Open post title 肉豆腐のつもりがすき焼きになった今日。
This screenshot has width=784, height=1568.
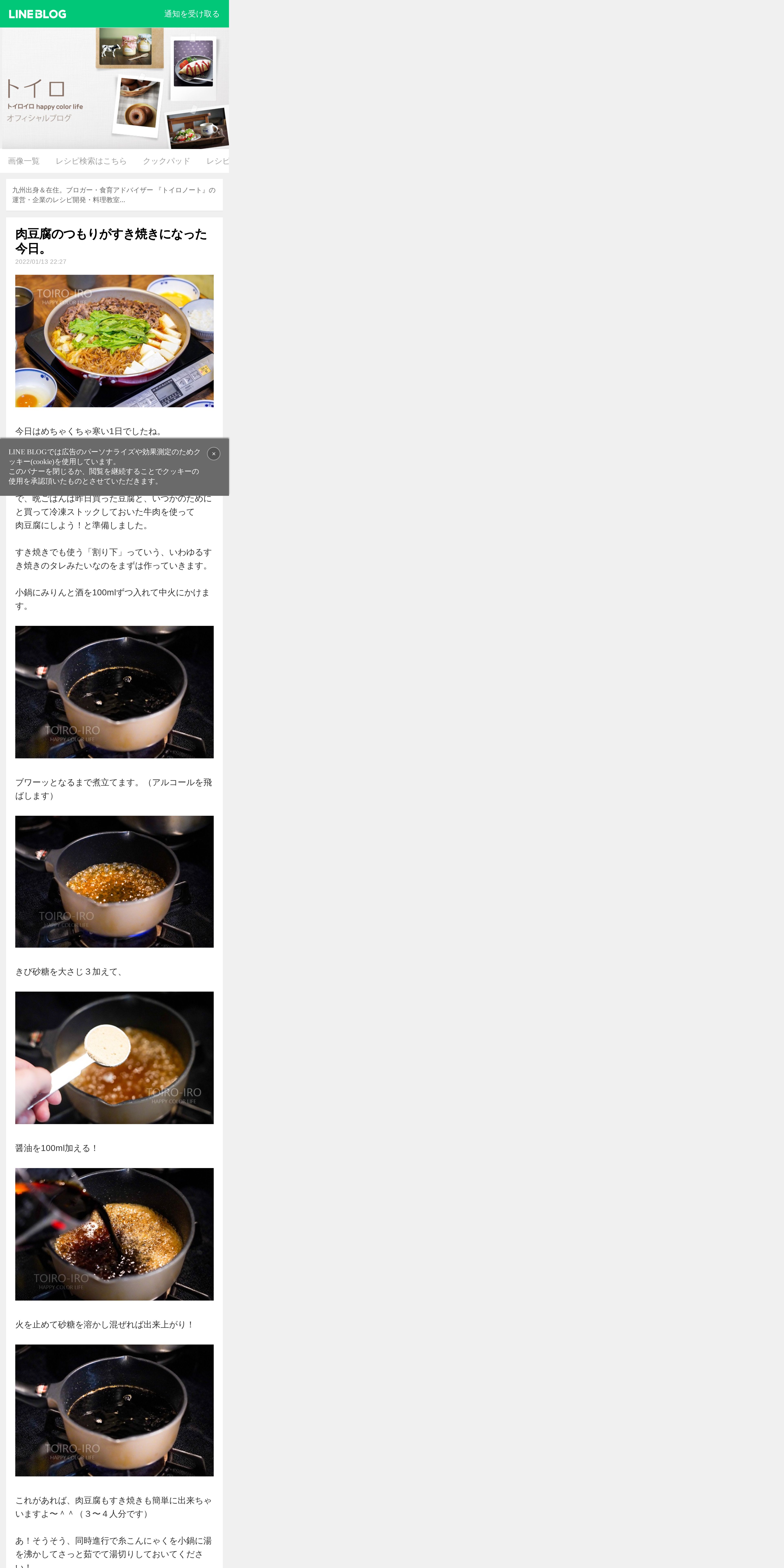[111, 241]
